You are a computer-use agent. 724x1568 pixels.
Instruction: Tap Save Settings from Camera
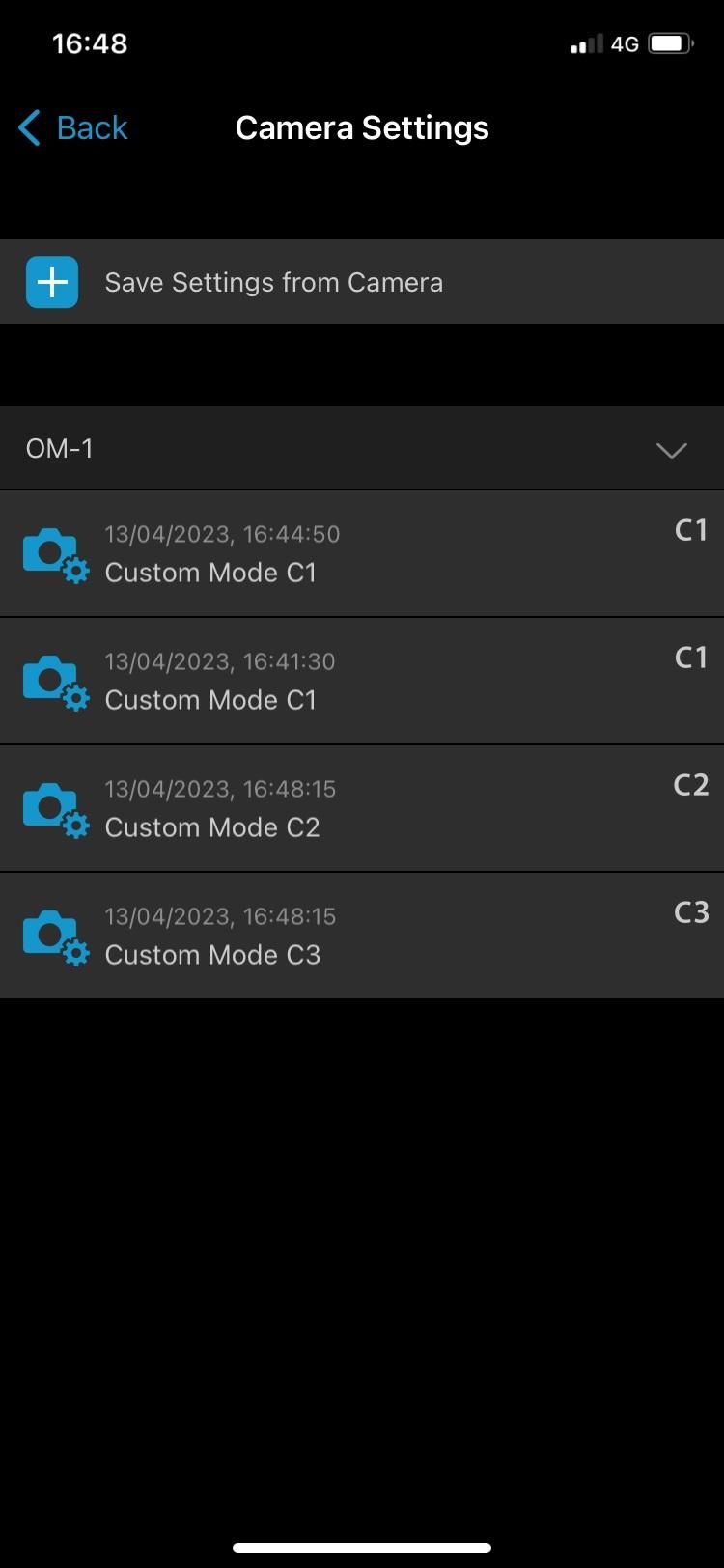(362, 282)
